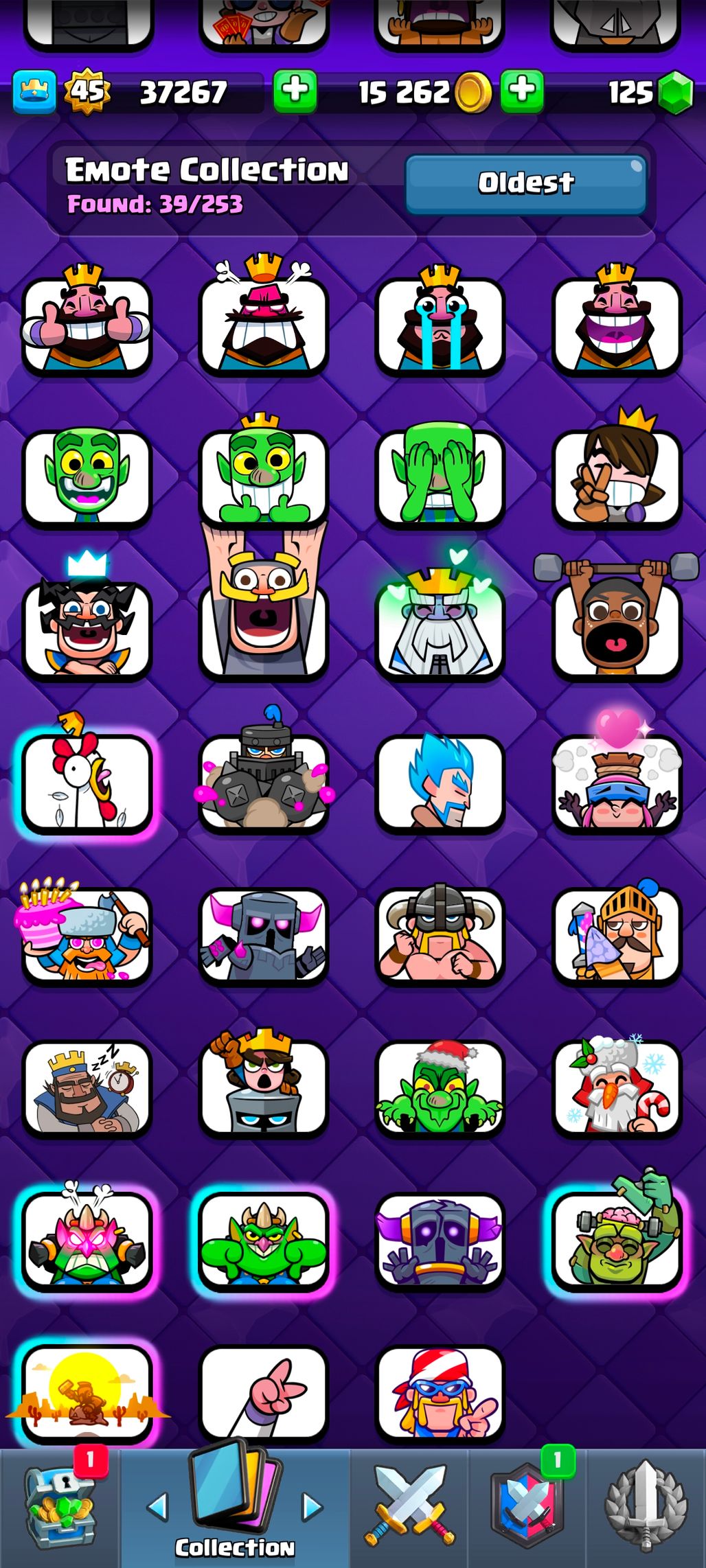This screenshot has height=1568, width=706.
Task: Add more gold with the plus button
Action: [522, 91]
